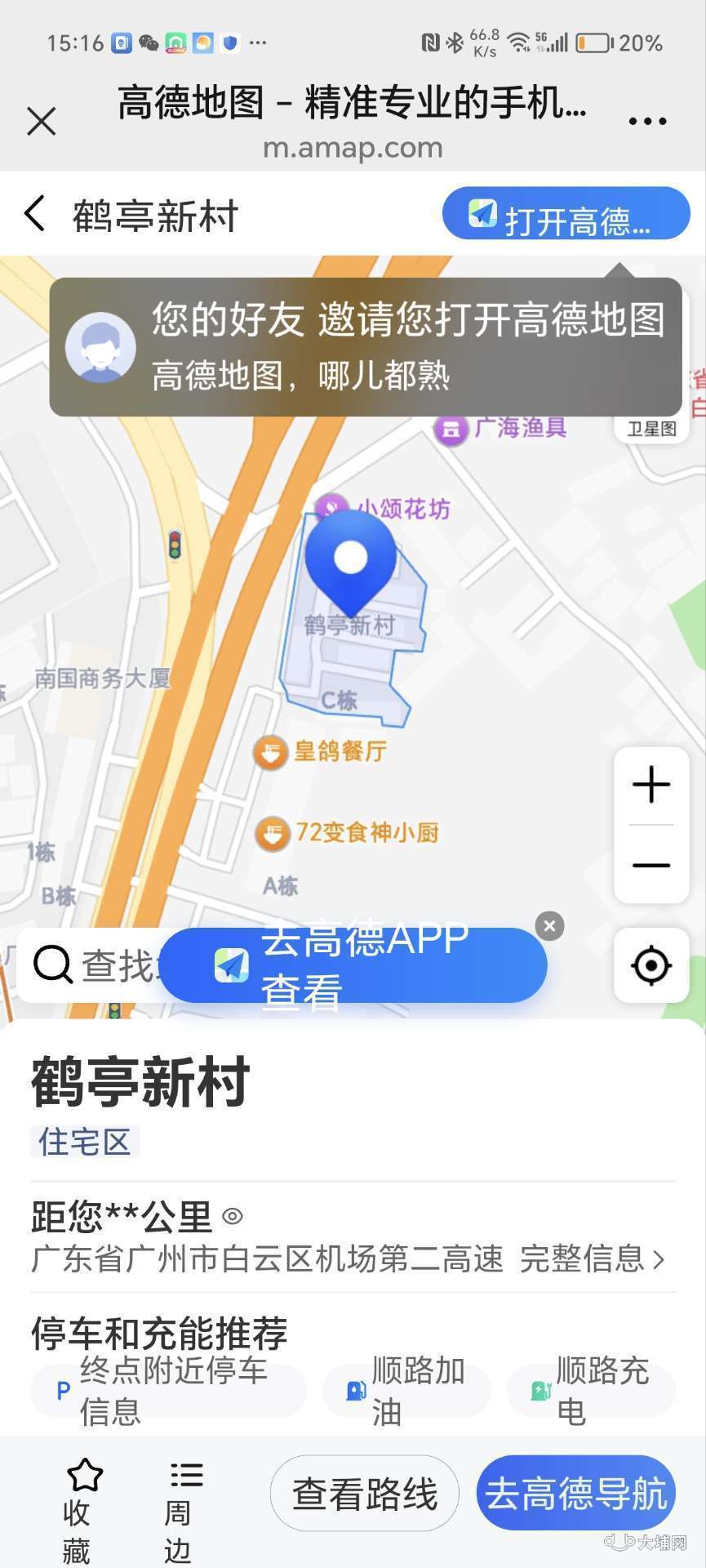Add 鹤亭新村 to 收藏 favorites
Screen dimensions: 706x1568
(x=83, y=1509)
